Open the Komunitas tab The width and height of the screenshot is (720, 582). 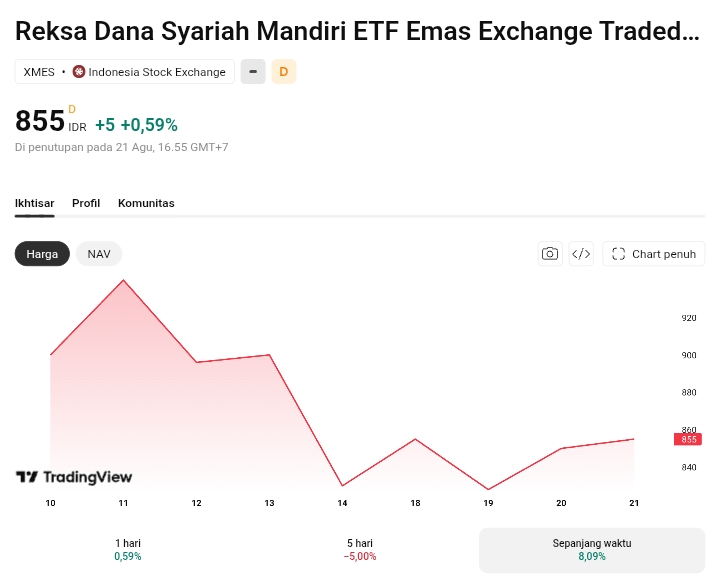[x=146, y=203]
